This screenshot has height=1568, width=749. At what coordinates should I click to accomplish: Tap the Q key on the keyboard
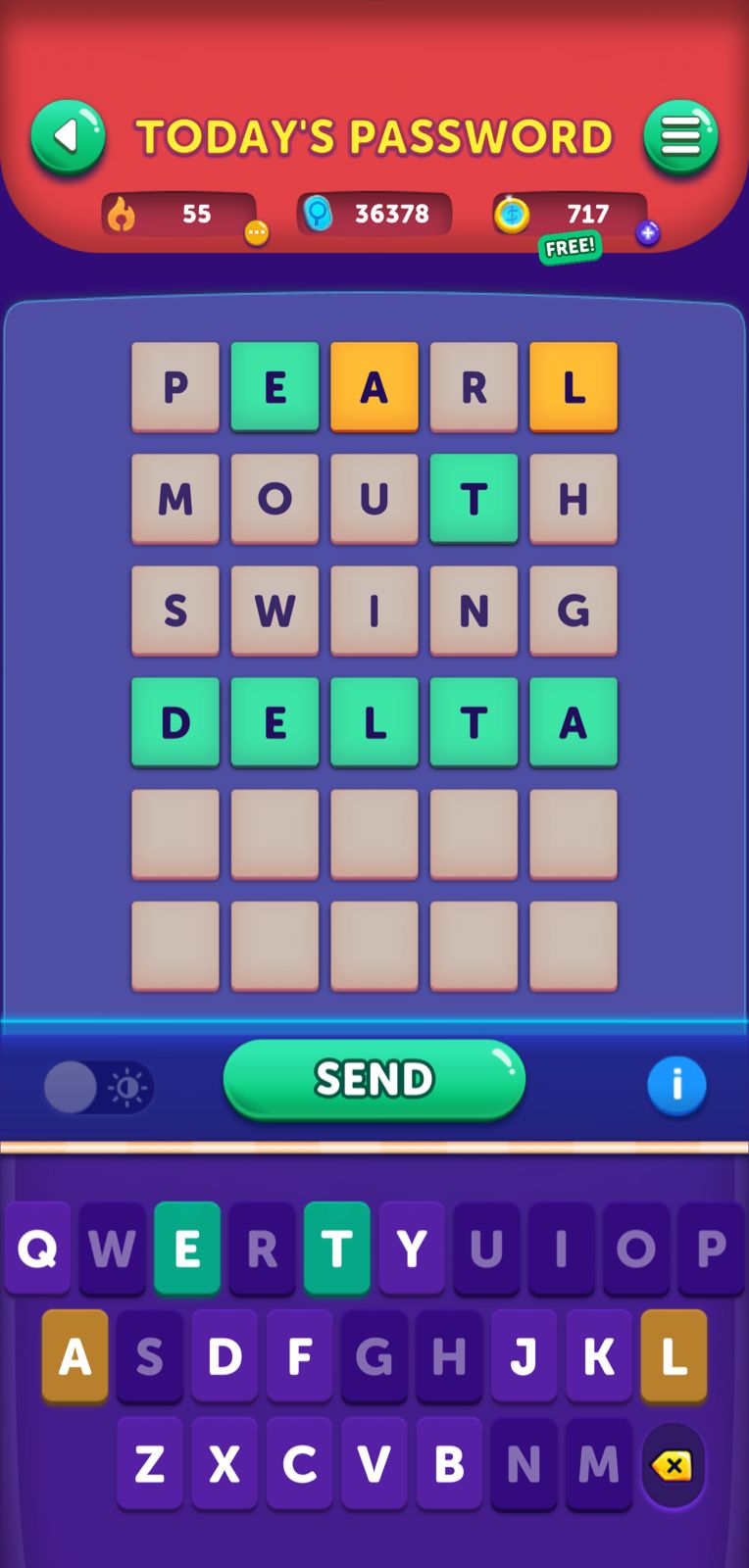tap(38, 1249)
